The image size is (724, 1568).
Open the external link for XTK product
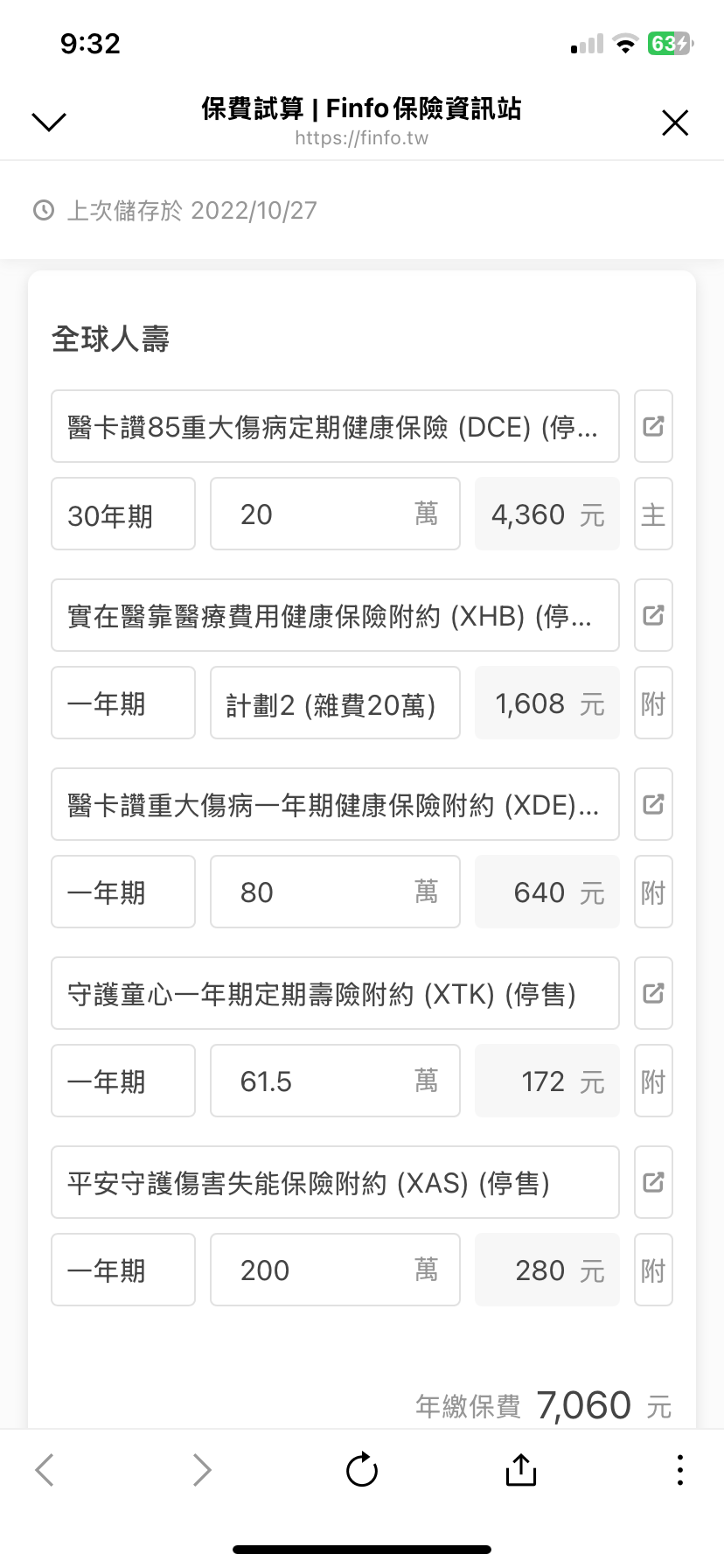coord(653,993)
